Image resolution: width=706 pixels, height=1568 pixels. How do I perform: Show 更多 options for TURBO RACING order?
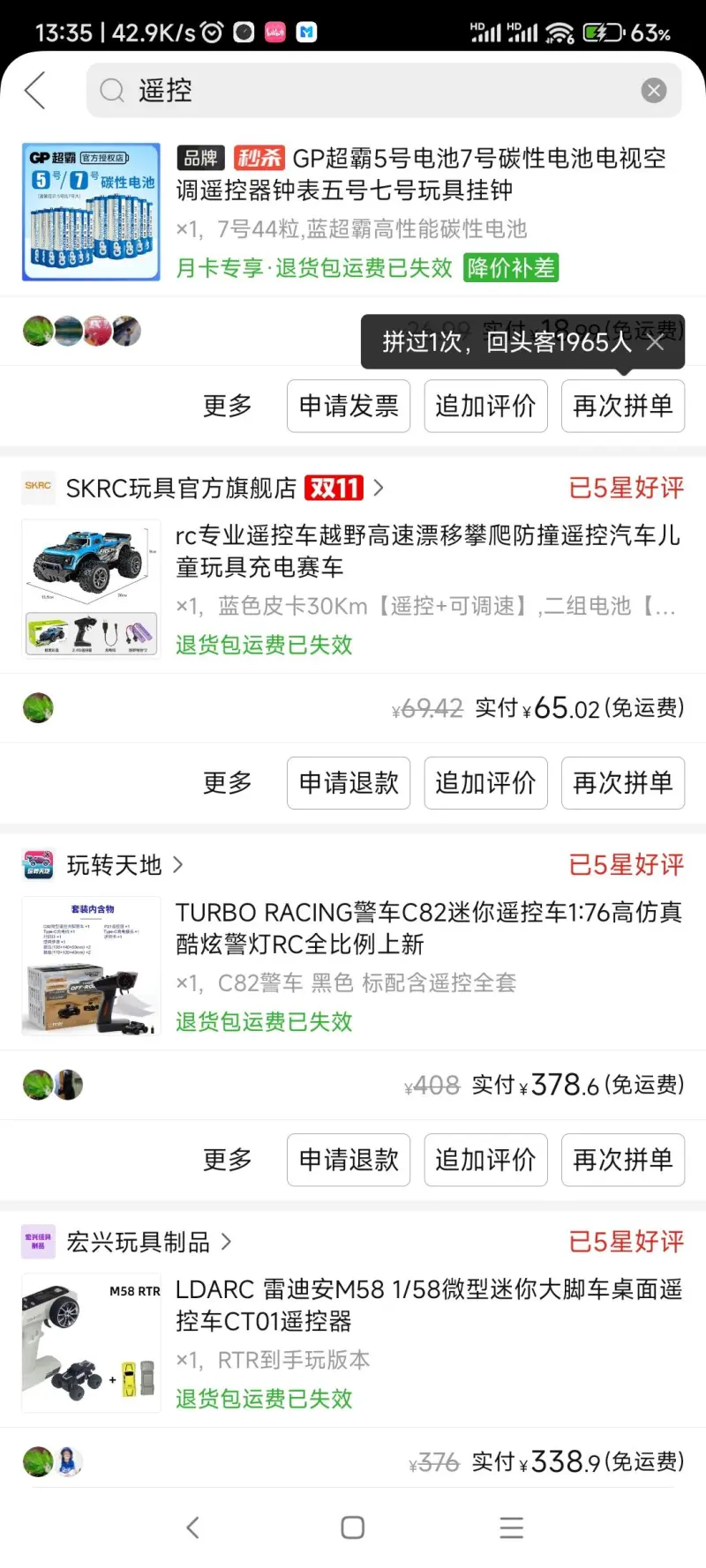(x=228, y=1160)
